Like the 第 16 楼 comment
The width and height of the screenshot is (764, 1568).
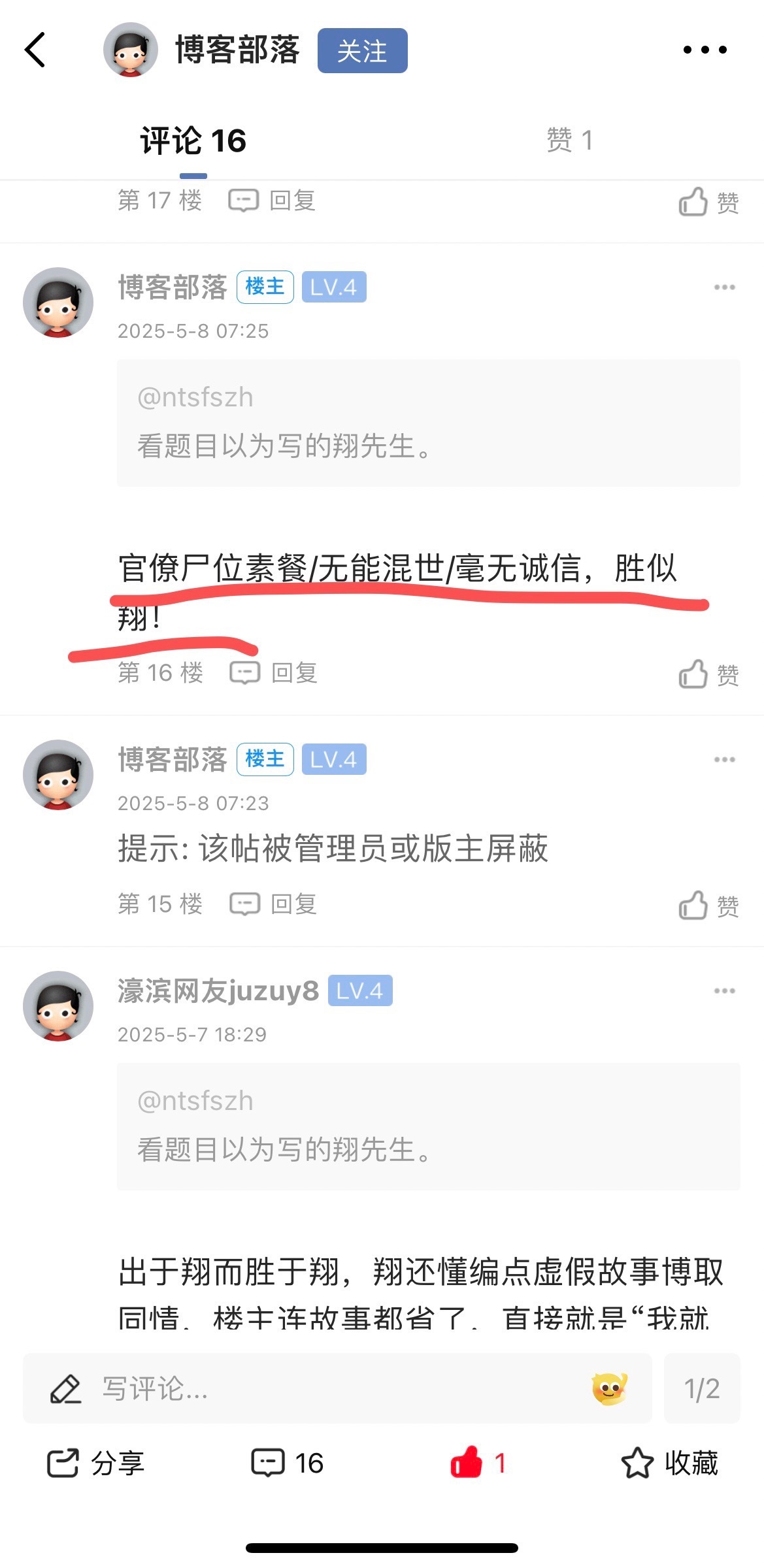point(708,674)
